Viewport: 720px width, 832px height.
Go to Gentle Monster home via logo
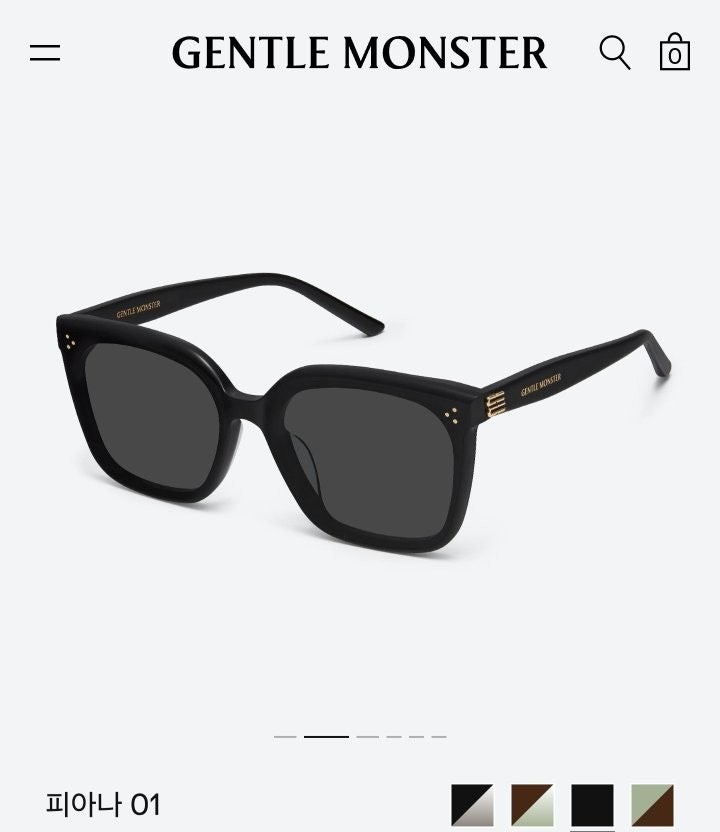pos(359,53)
